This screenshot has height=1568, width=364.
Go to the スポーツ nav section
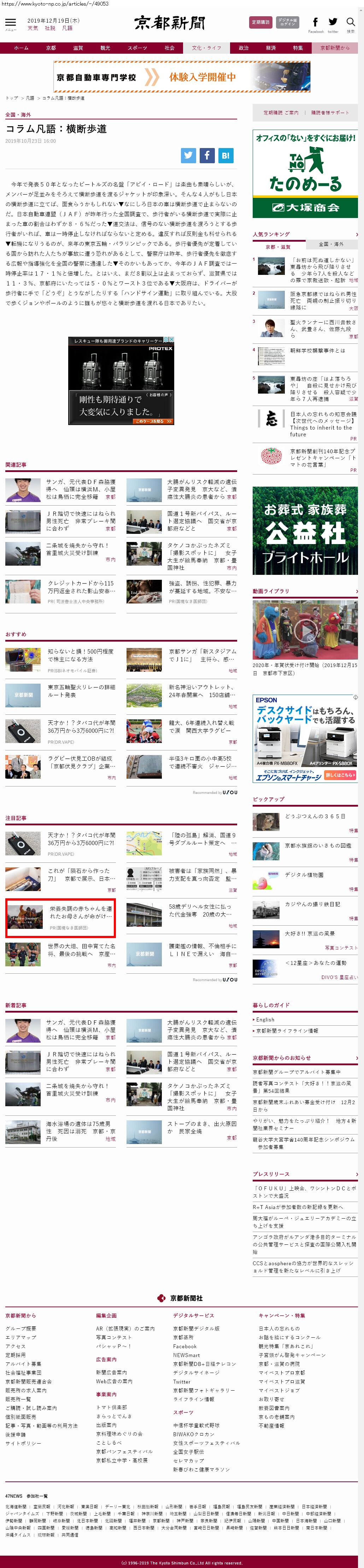pyautogui.click(x=137, y=48)
